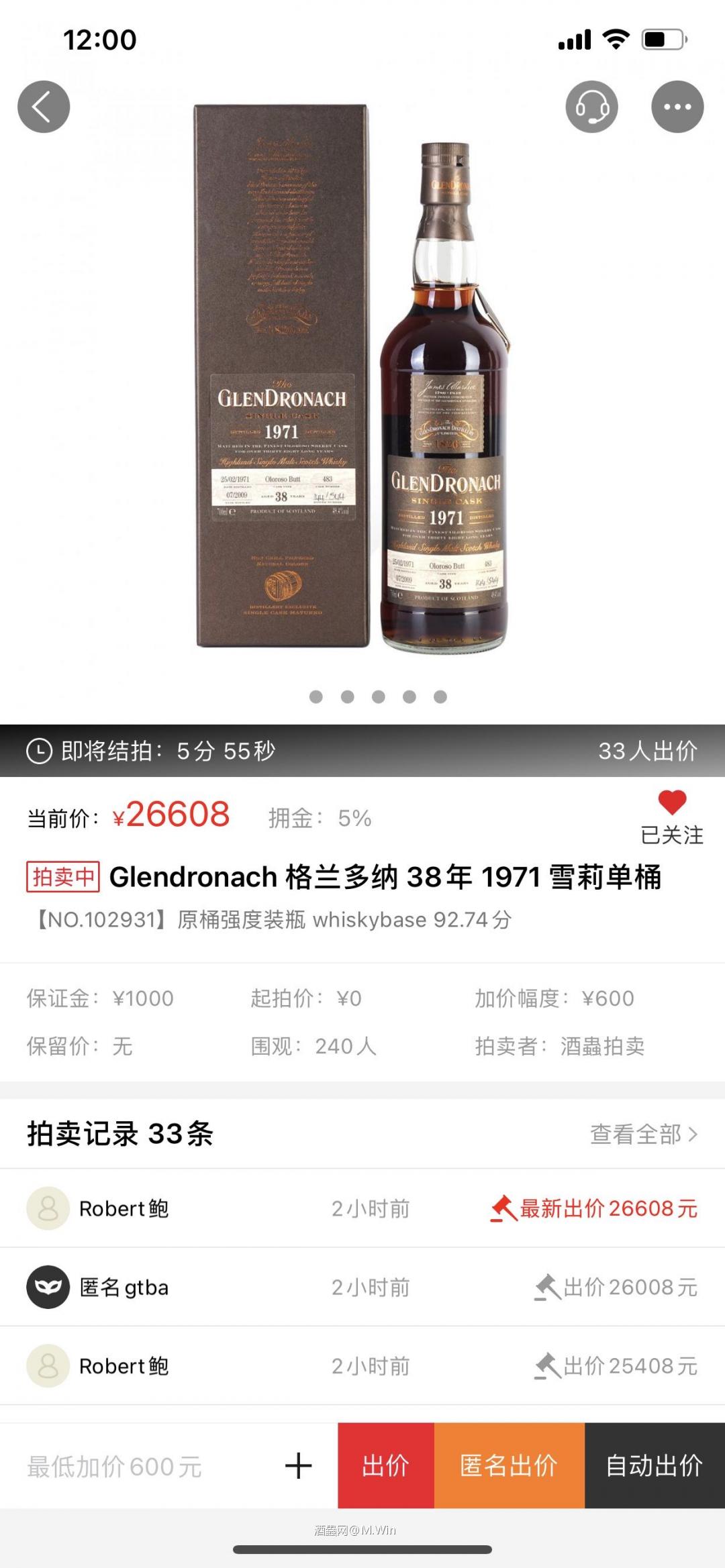Select the third carousel dot

379,698
